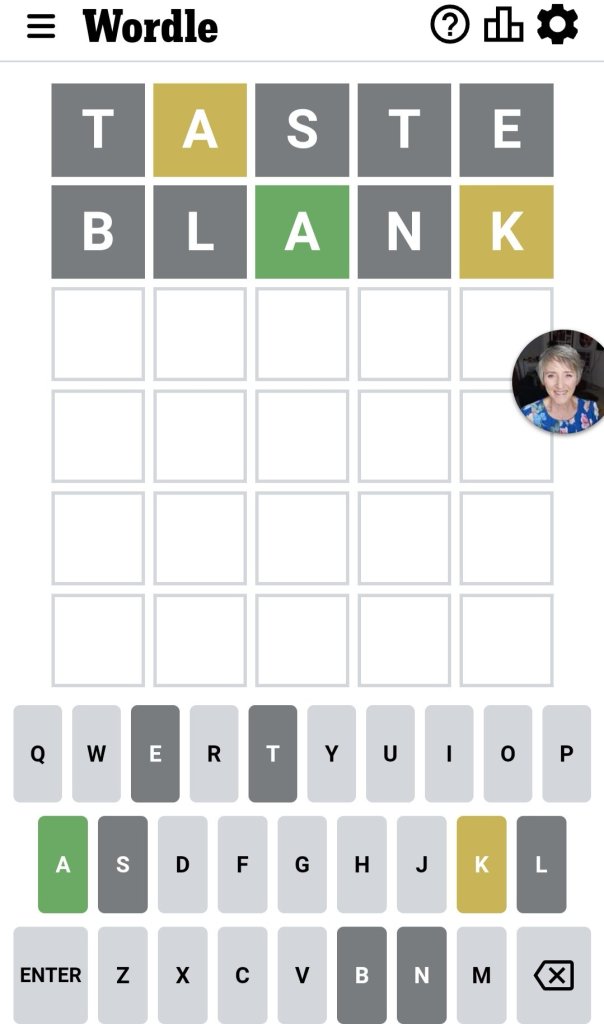View the statistics bar chart

503,25
